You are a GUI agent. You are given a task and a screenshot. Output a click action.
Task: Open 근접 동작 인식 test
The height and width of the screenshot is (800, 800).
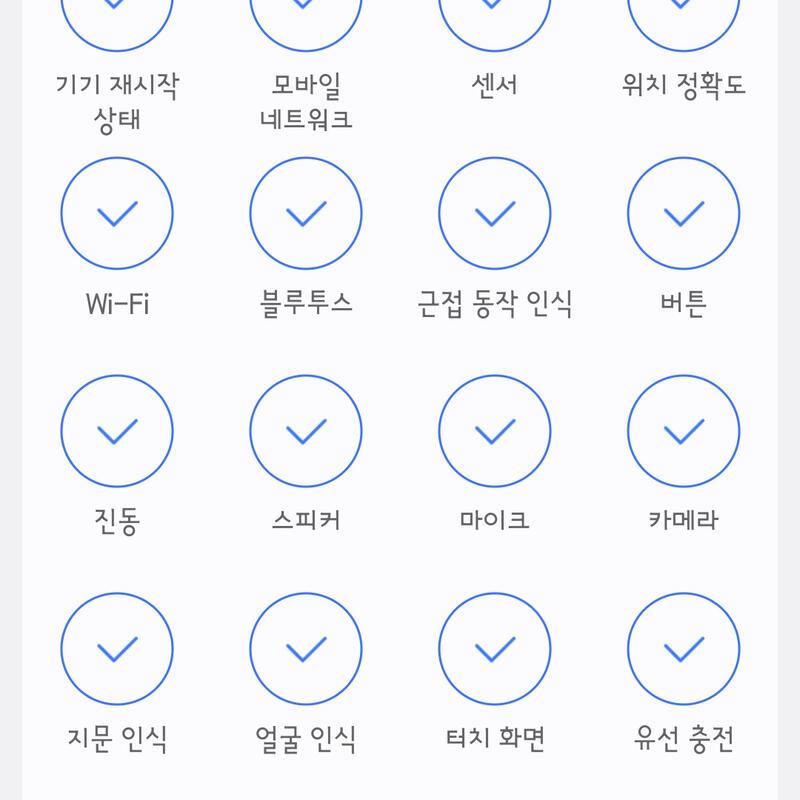point(494,214)
